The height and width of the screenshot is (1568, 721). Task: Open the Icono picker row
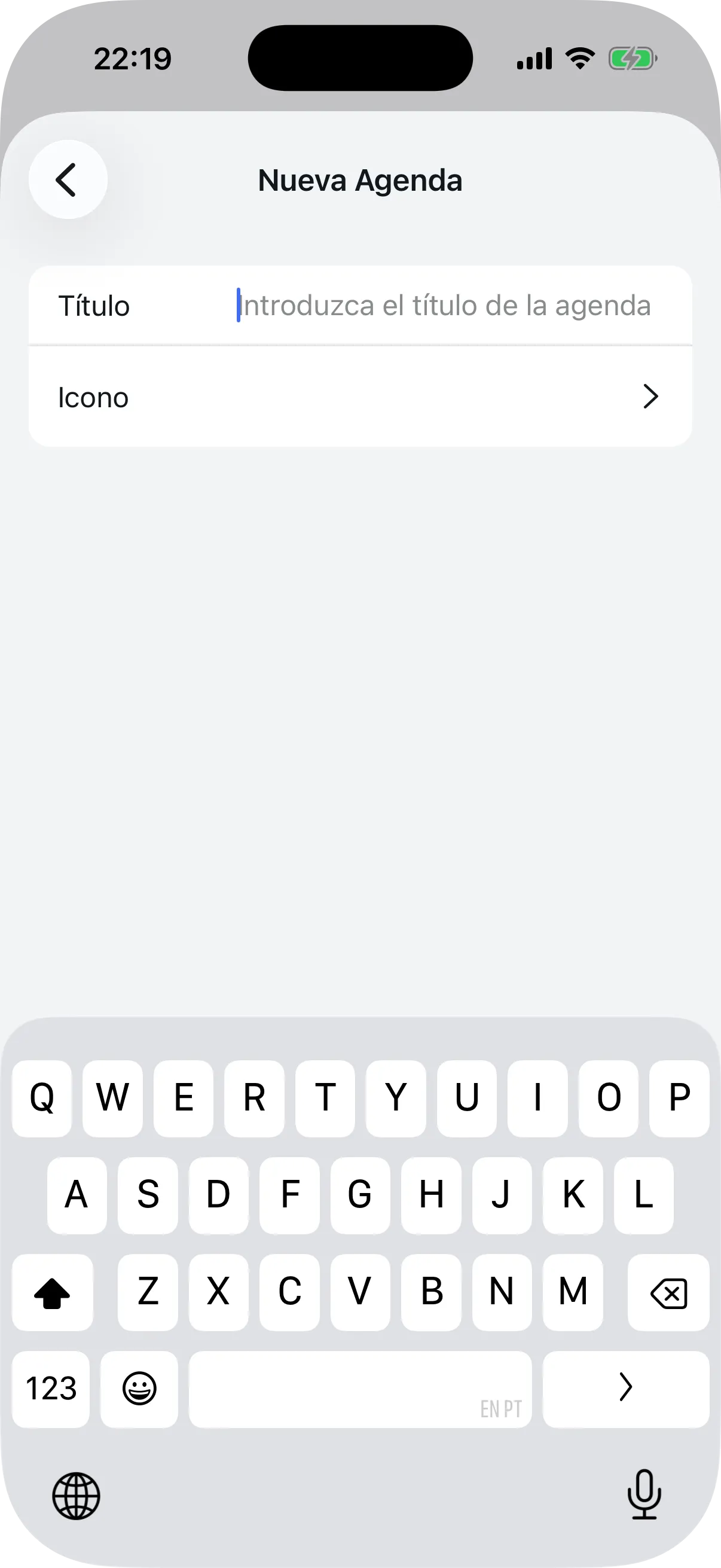pos(359,397)
